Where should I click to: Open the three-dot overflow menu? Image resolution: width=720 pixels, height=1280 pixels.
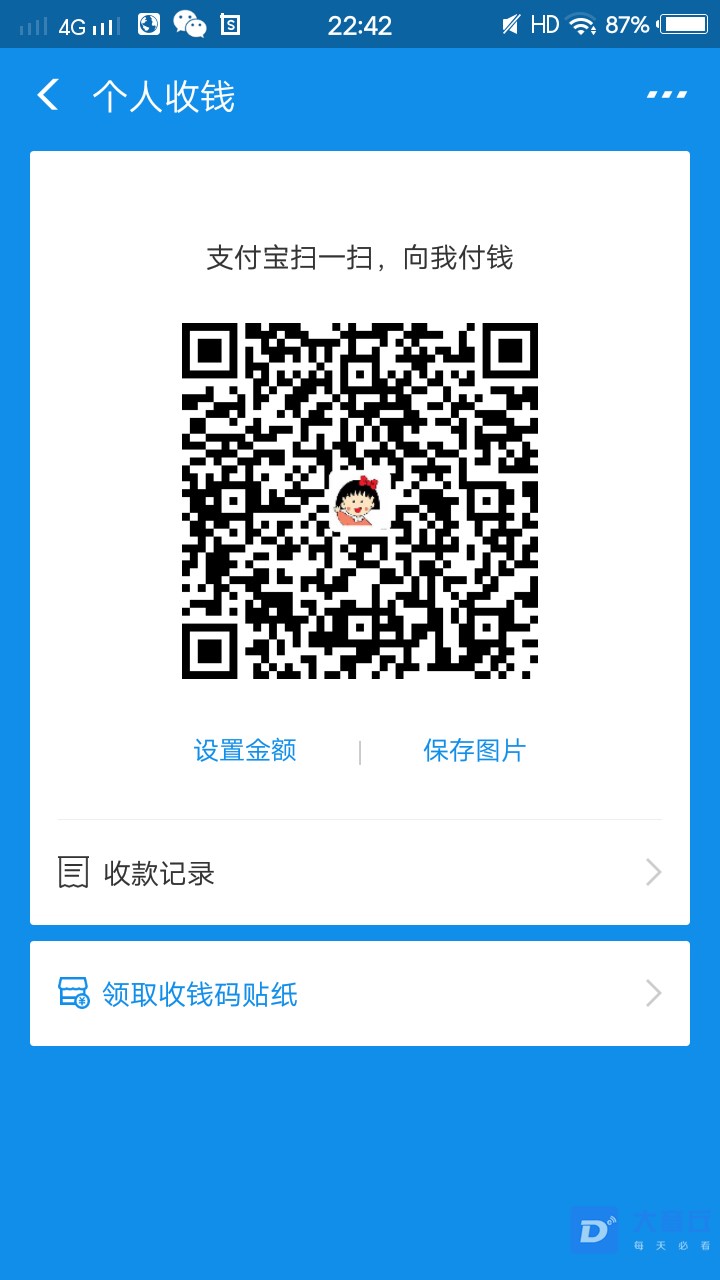(x=666, y=95)
